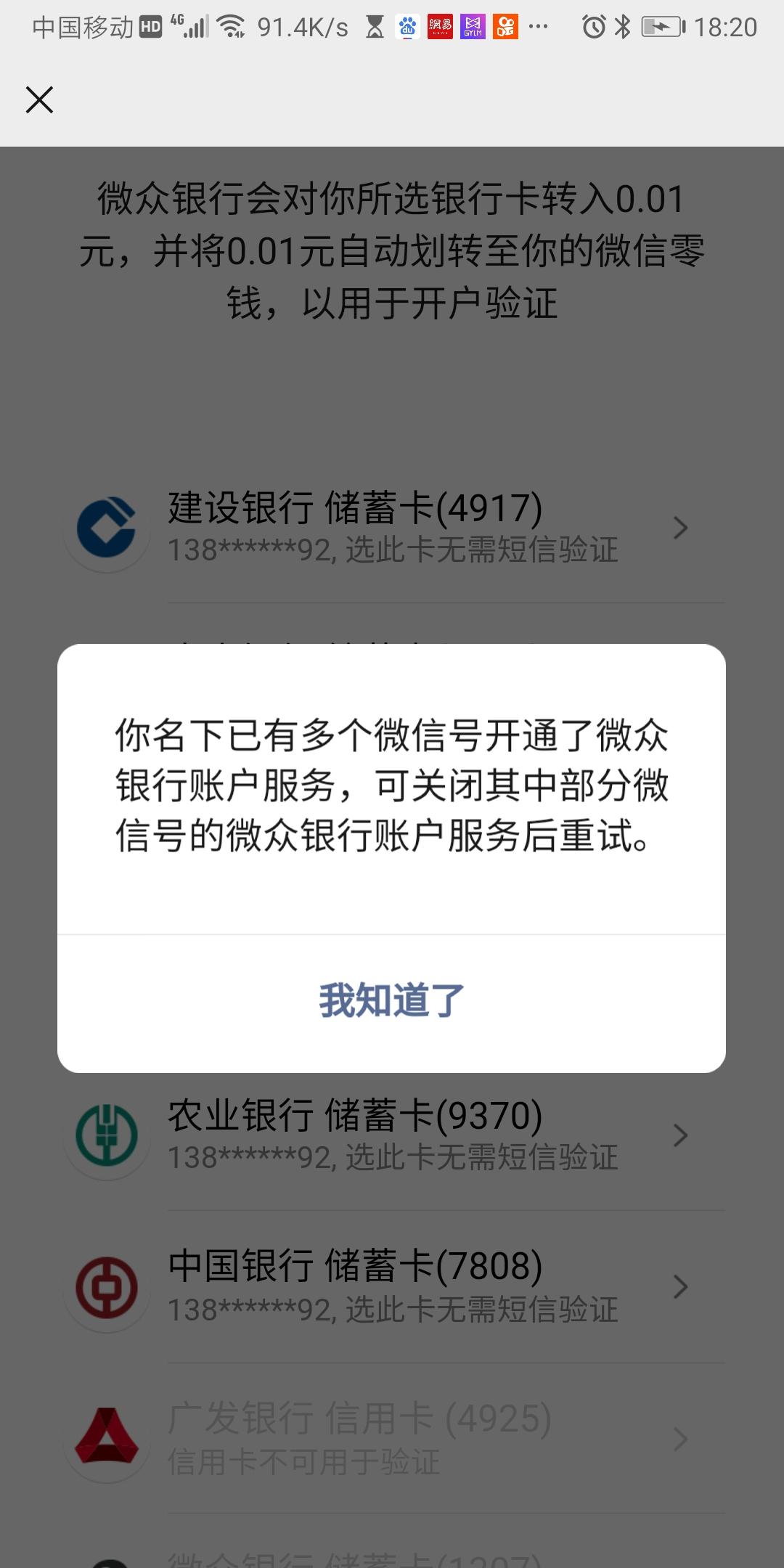Expand the 建设银行 储蓄卡(4917) chevron arrow
The height and width of the screenshot is (1568, 784).
click(x=681, y=528)
